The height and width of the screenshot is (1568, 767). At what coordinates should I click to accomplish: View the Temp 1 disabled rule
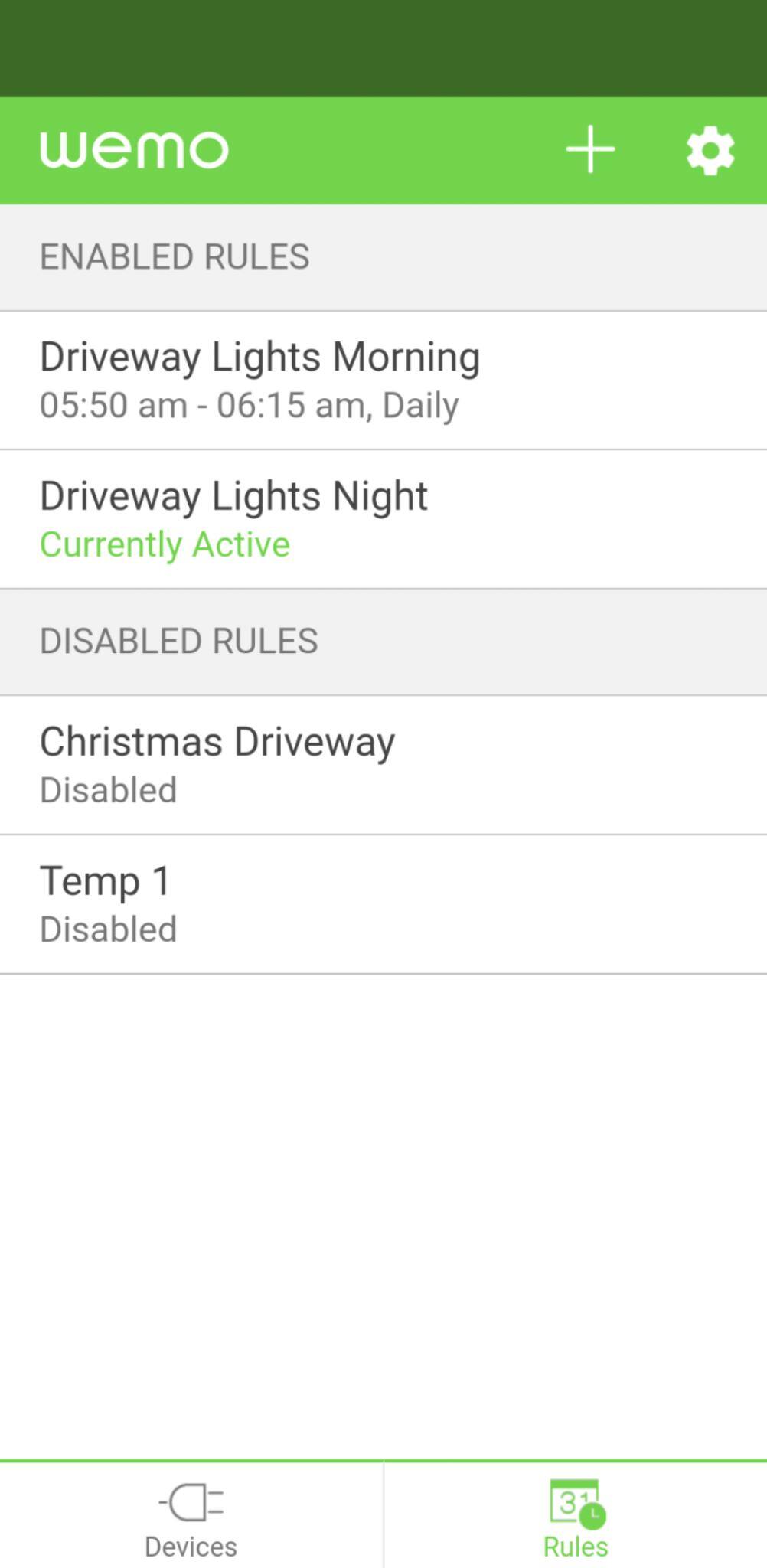click(x=383, y=904)
